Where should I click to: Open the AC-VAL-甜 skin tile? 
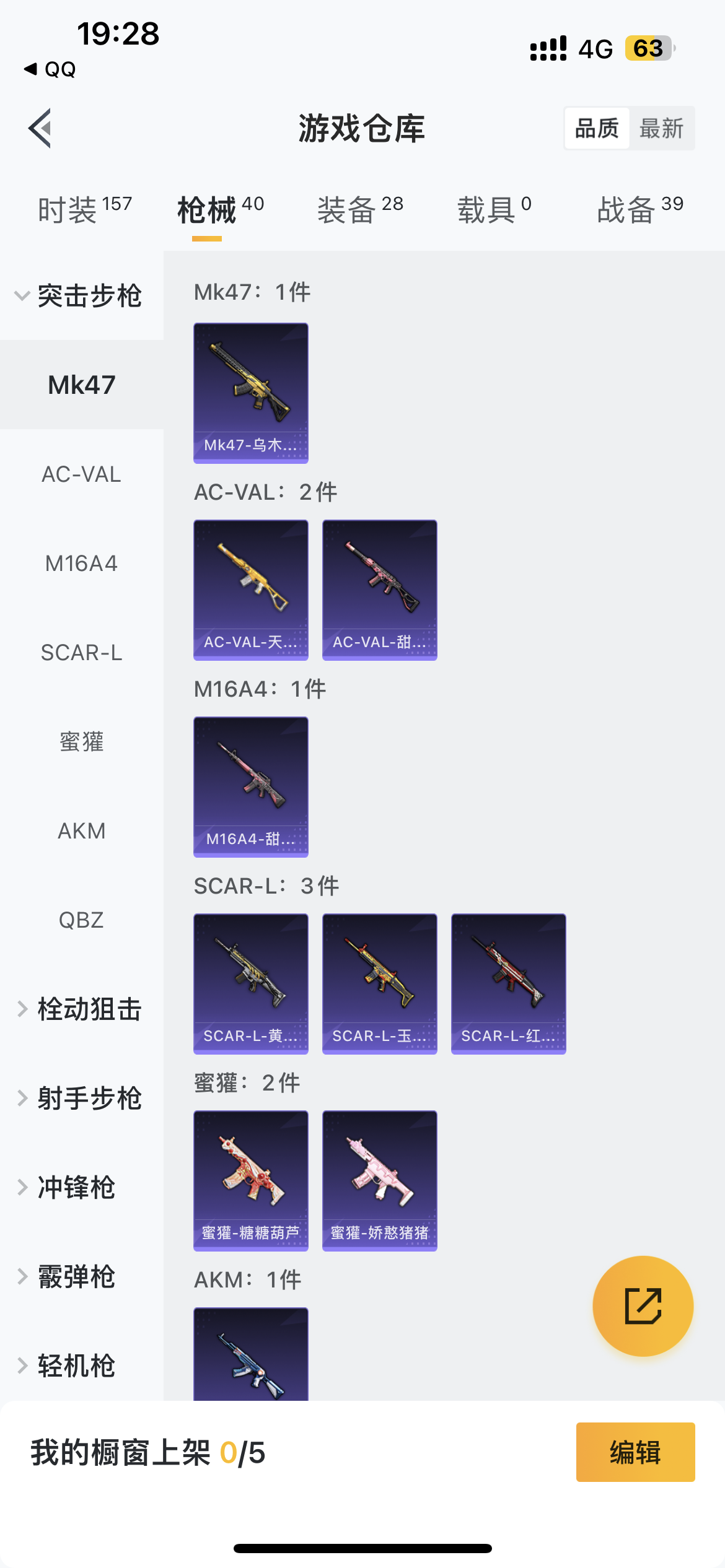coord(380,590)
